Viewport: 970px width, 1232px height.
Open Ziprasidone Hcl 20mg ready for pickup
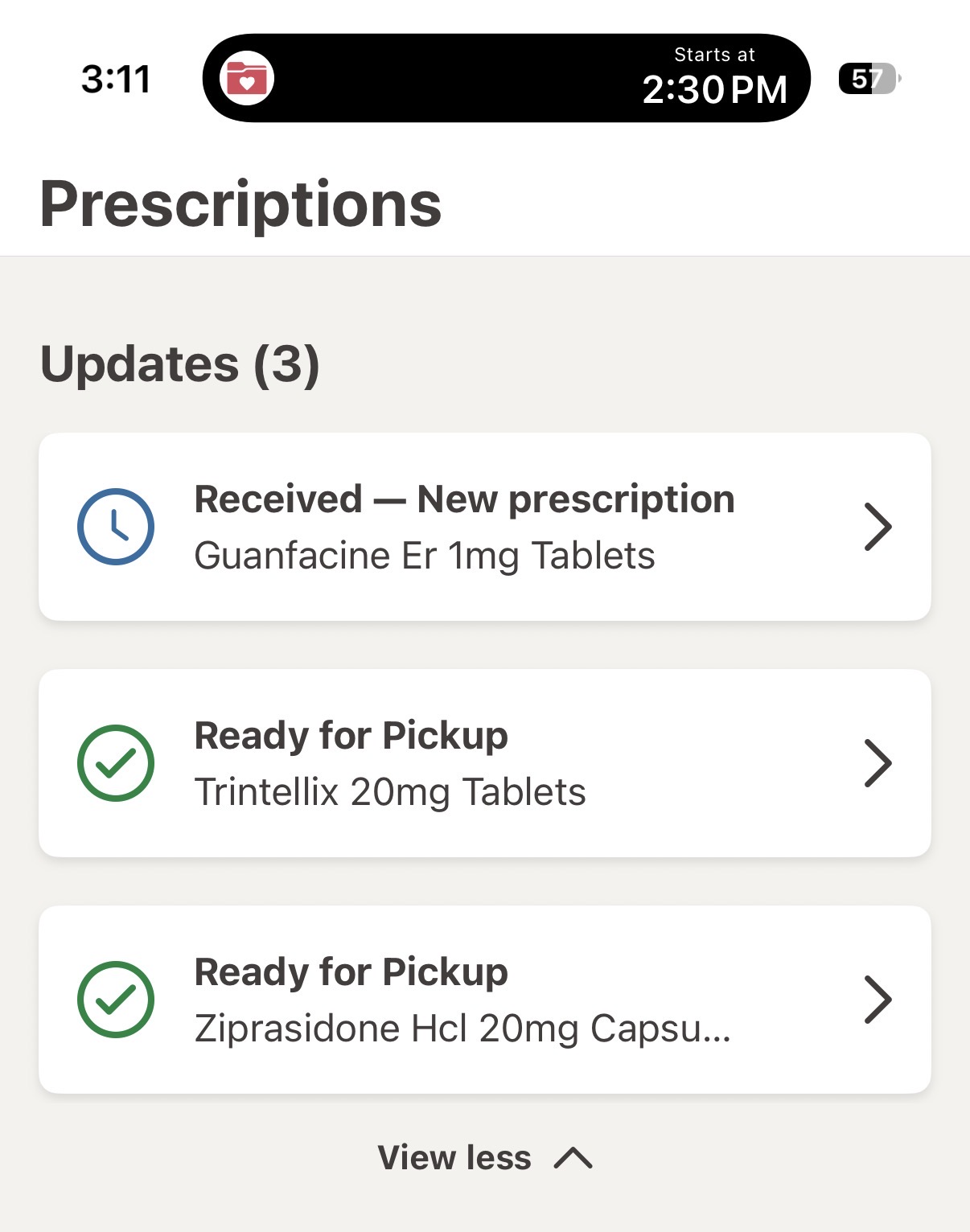(484, 1000)
